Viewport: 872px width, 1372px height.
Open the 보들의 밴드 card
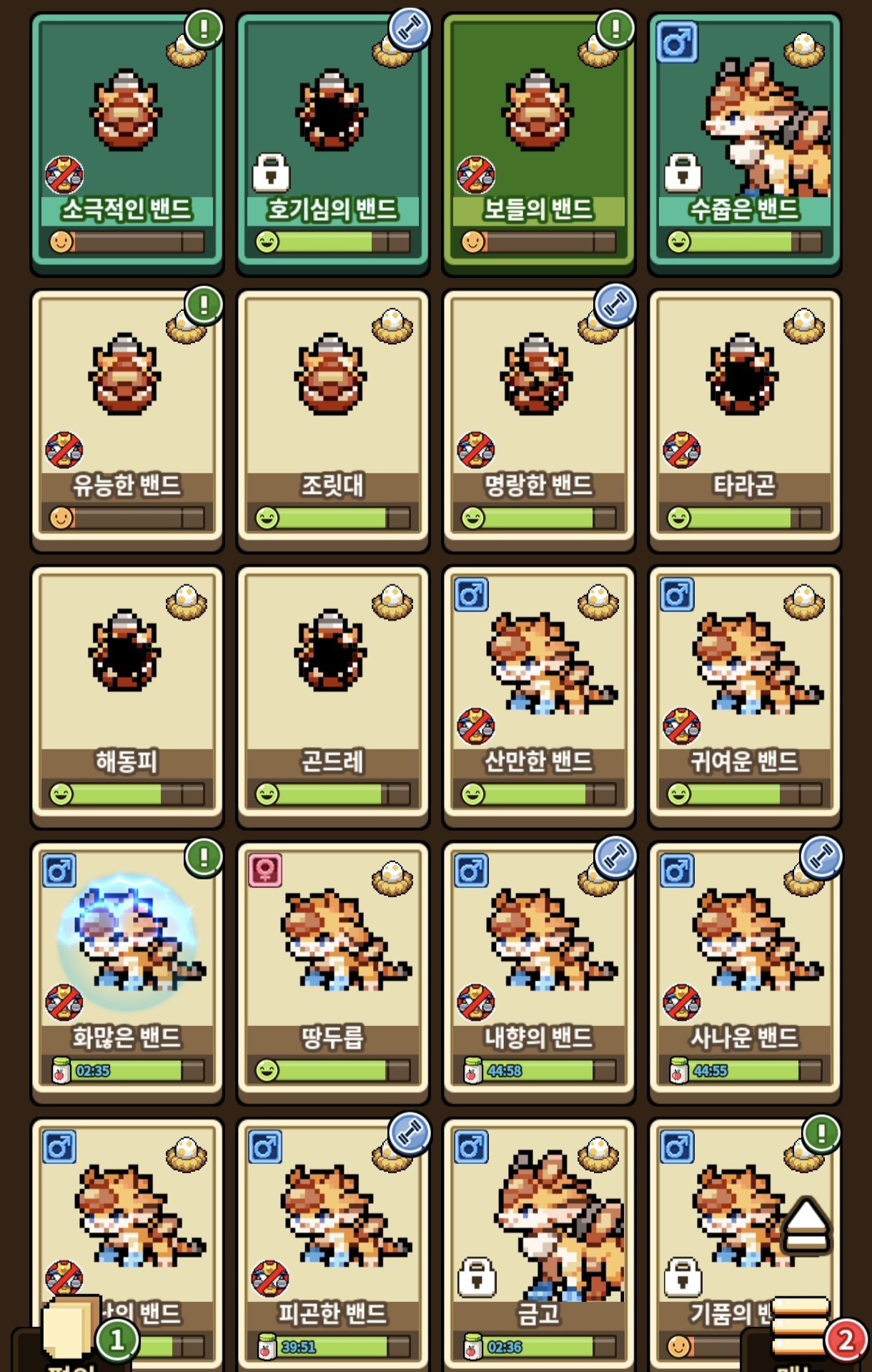point(539,143)
